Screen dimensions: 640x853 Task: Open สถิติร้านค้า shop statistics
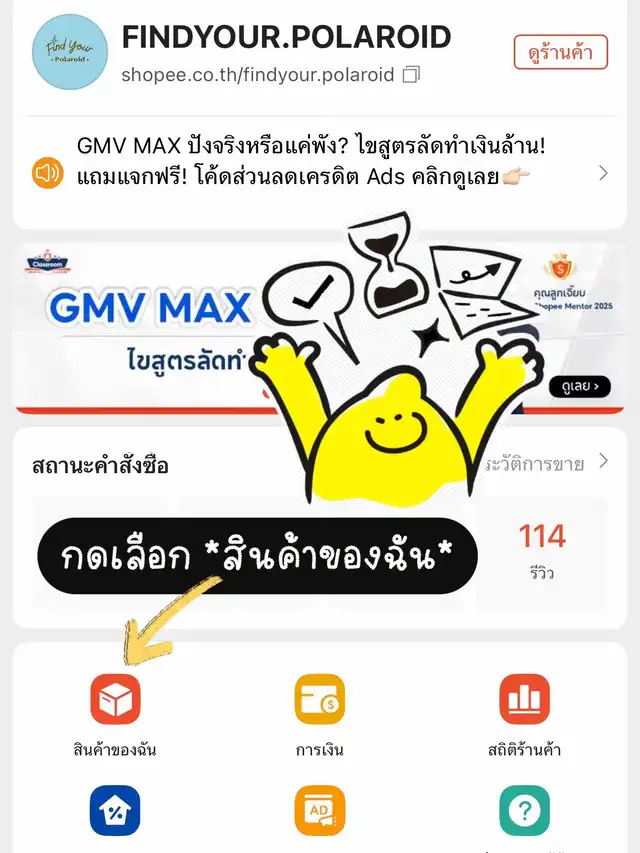525,712
